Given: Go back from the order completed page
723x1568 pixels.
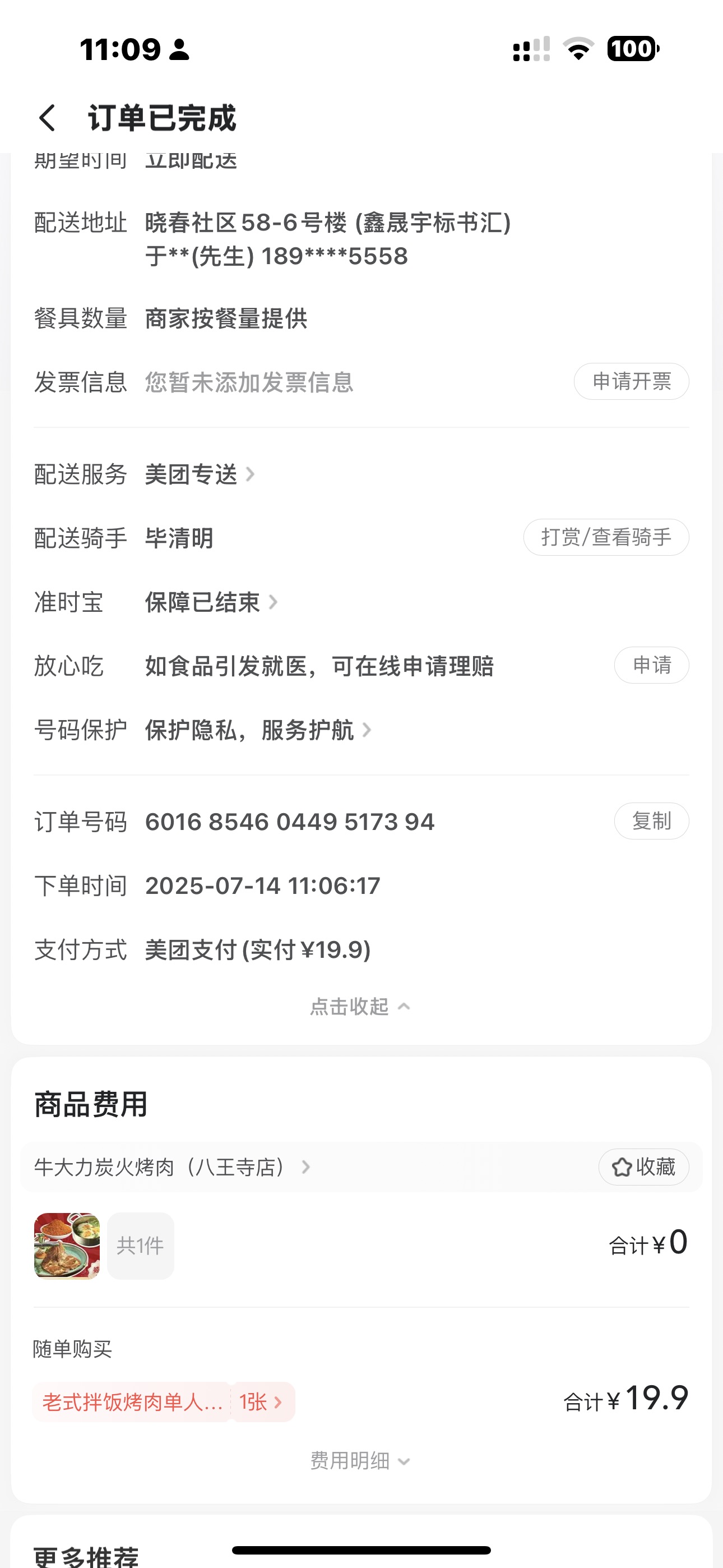Looking at the screenshot, I should [48, 117].
